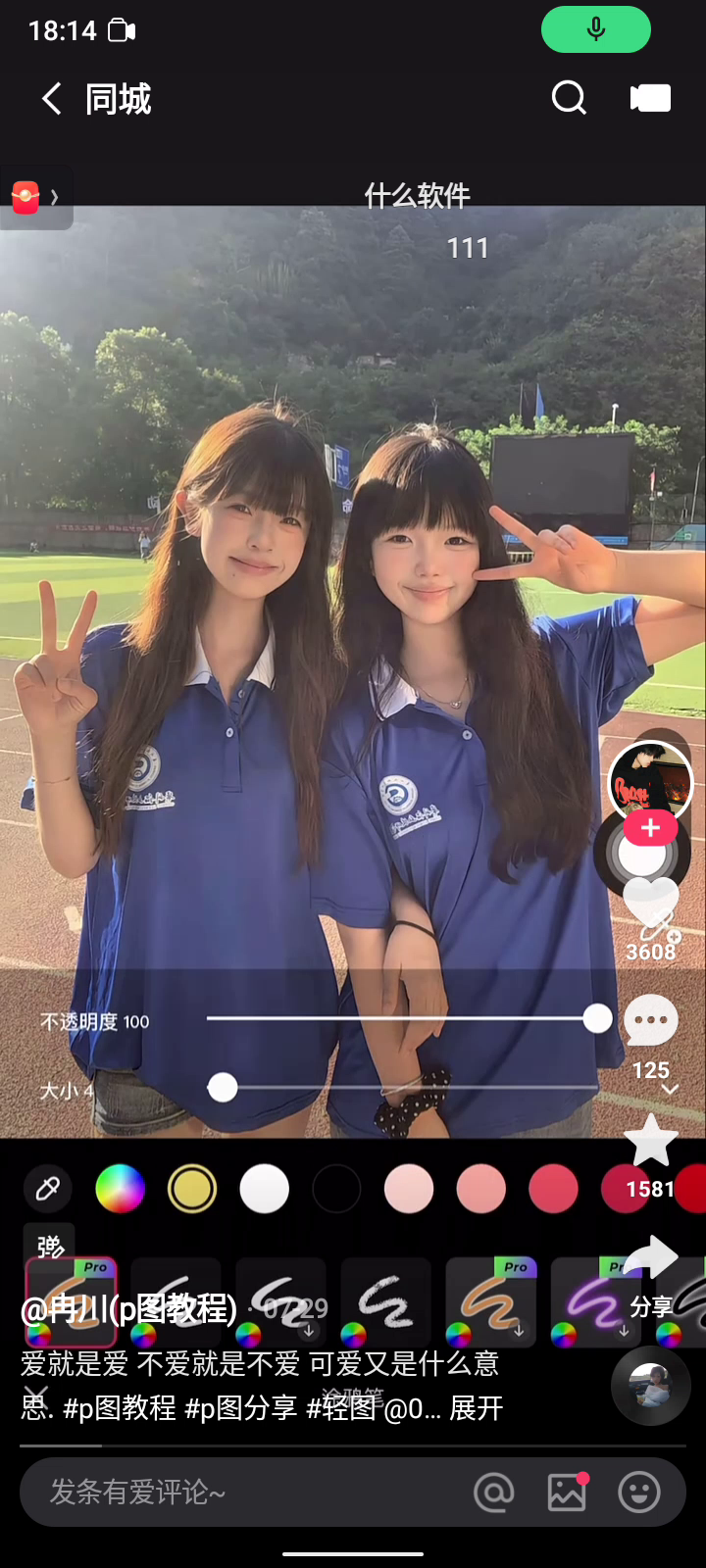This screenshot has width=706, height=1568.
Task: Open the emoji picker for the comment
Action: pyautogui.click(x=639, y=1493)
